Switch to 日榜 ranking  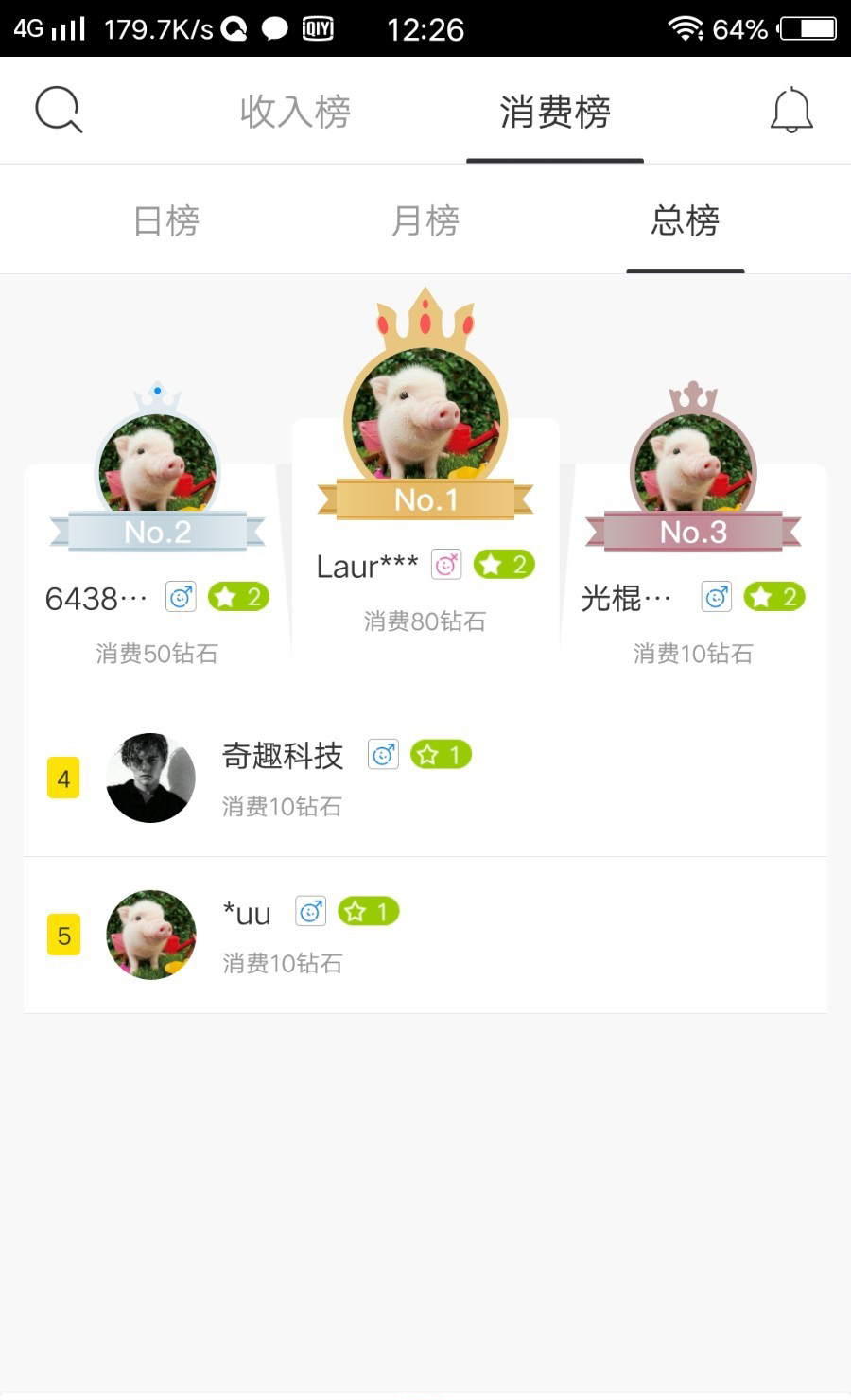tap(166, 221)
